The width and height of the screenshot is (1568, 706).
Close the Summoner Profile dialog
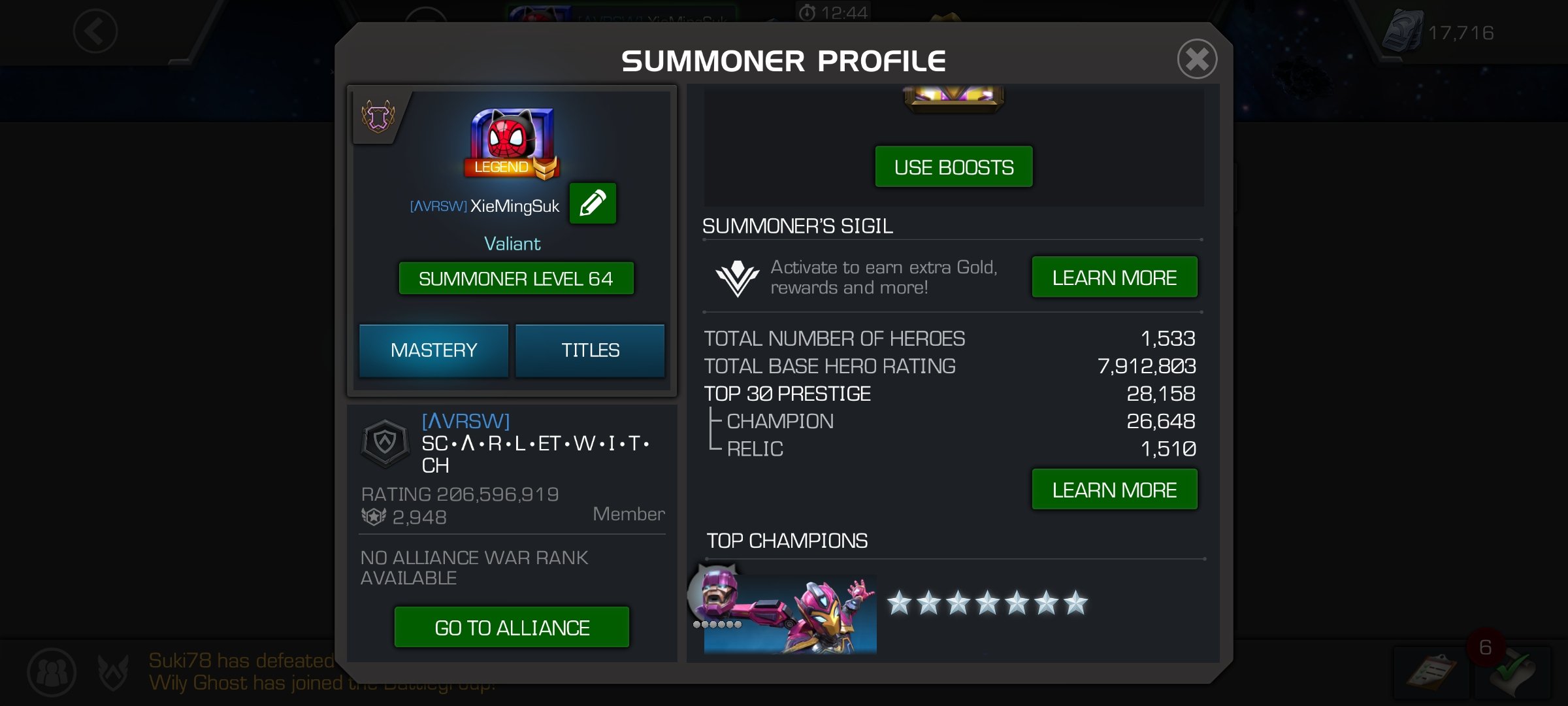[1197, 59]
